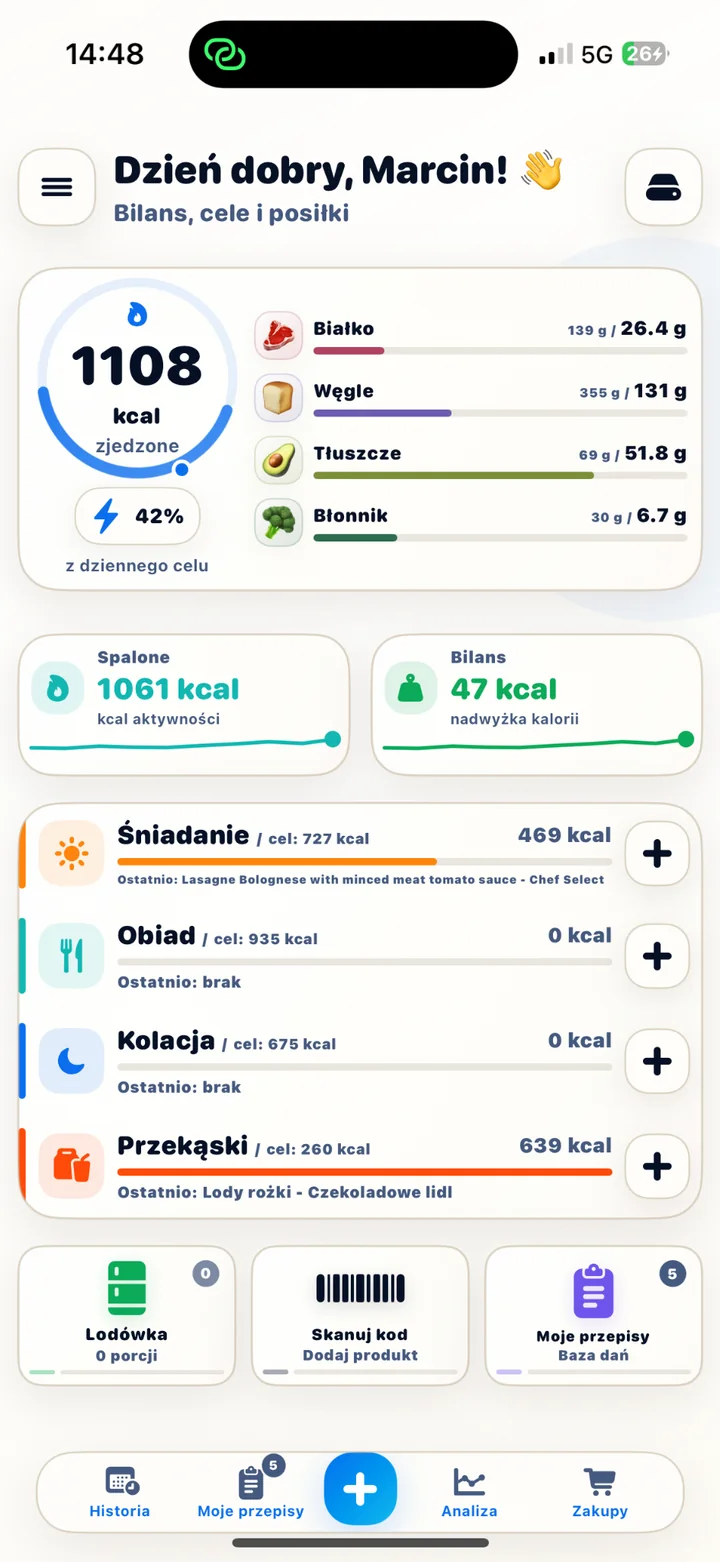Add food to Kolacja
This screenshot has height=1562, width=720.
(x=657, y=1061)
